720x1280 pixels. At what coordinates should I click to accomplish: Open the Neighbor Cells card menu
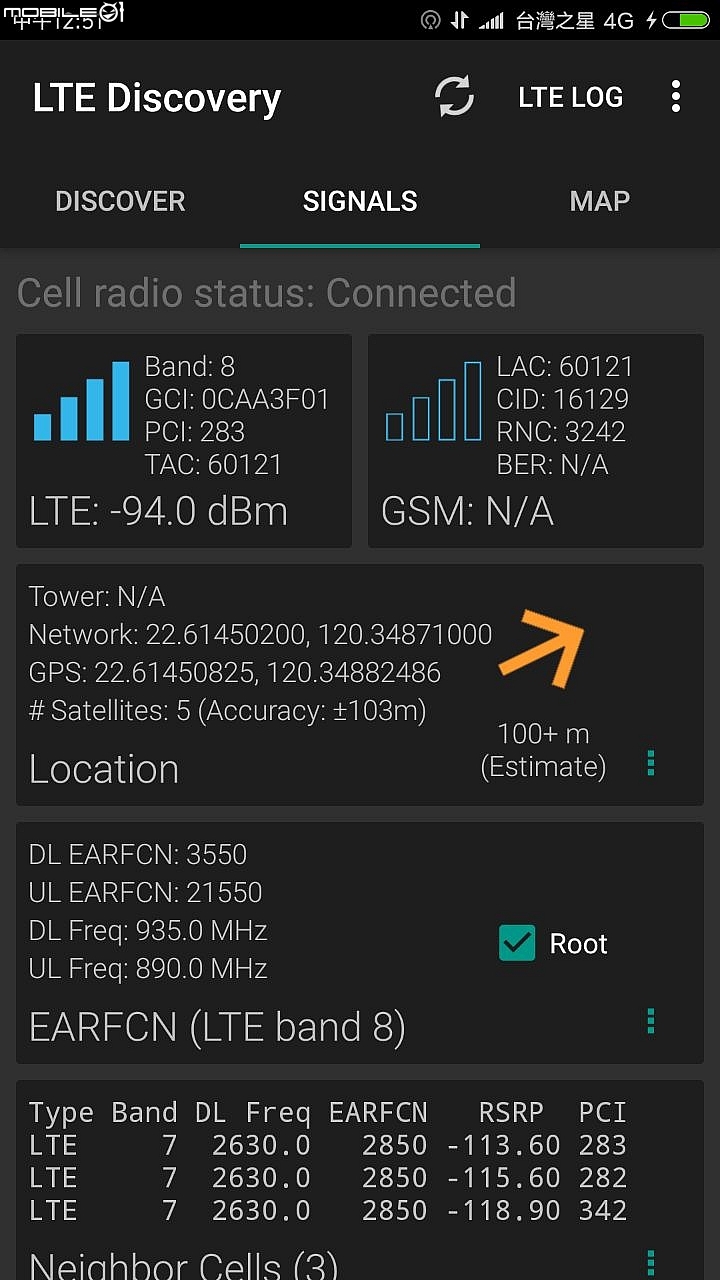click(651, 1264)
